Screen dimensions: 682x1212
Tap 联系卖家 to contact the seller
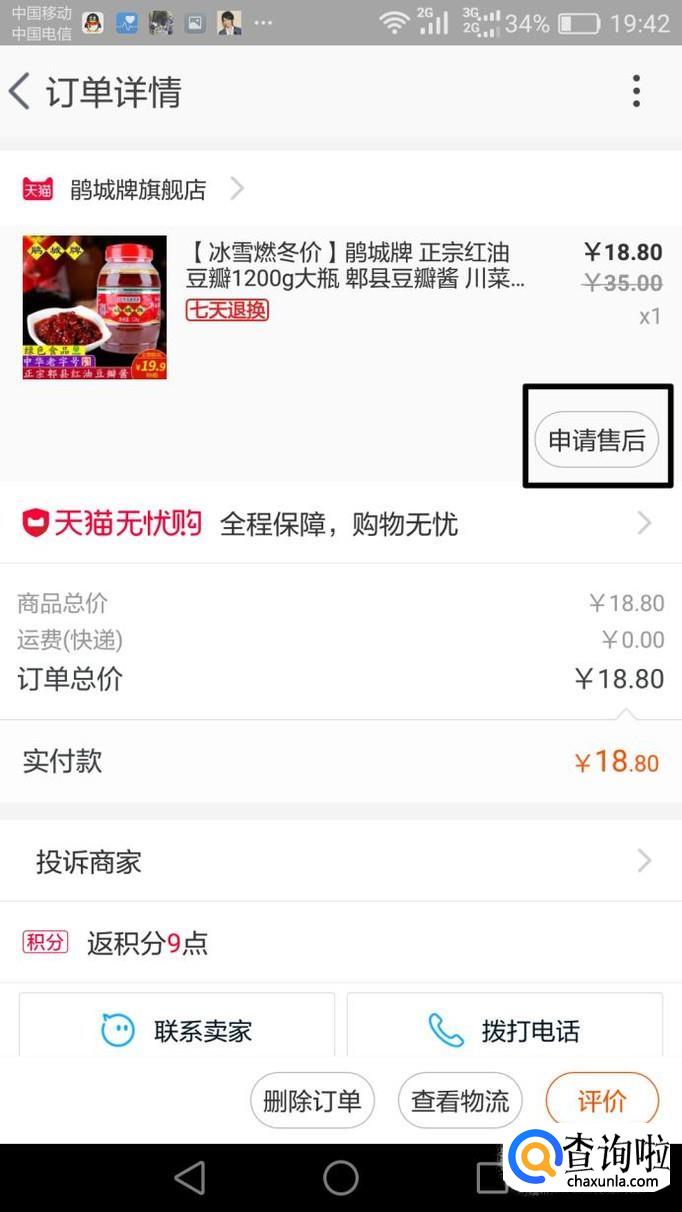pos(177,1029)
